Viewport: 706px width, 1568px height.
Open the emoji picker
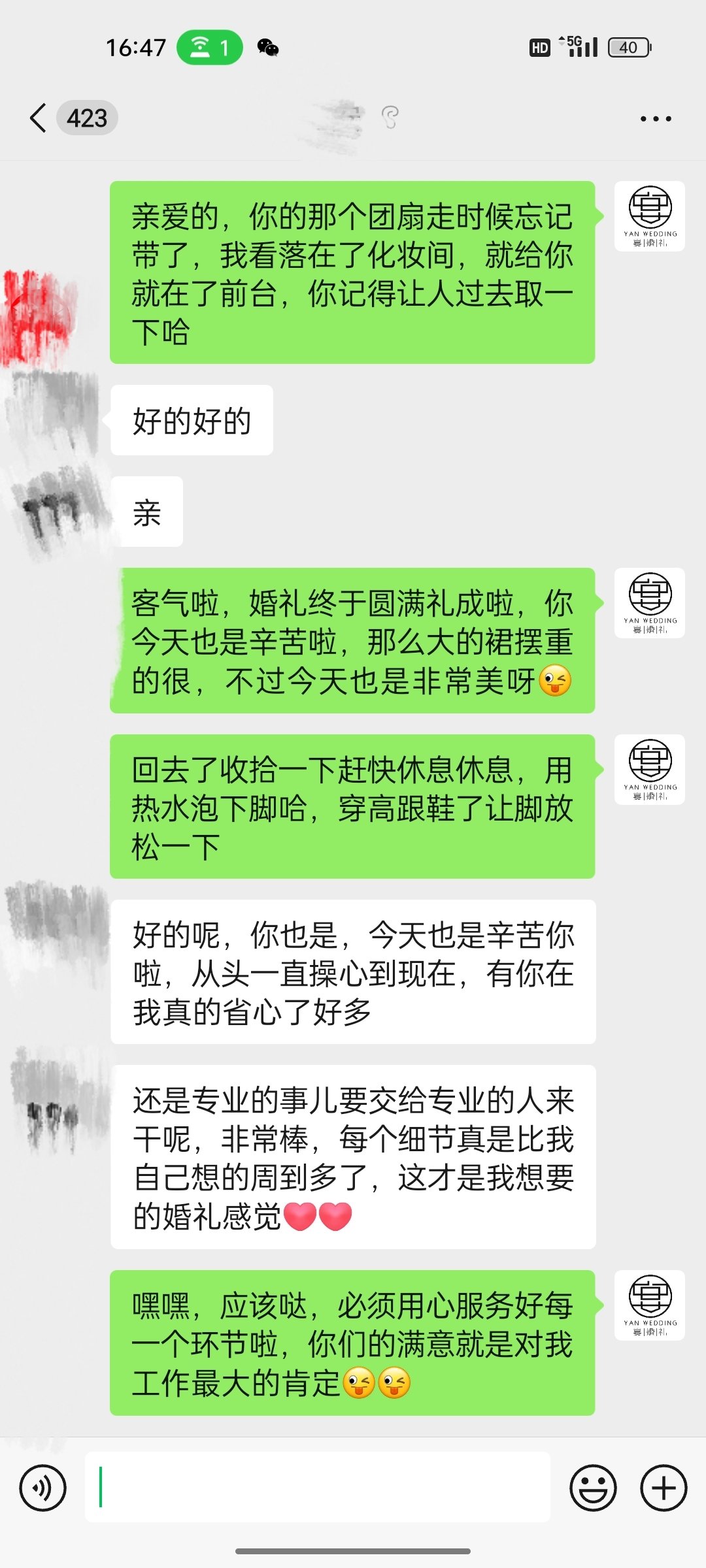pyautogui.click(x=593, y=1488)
